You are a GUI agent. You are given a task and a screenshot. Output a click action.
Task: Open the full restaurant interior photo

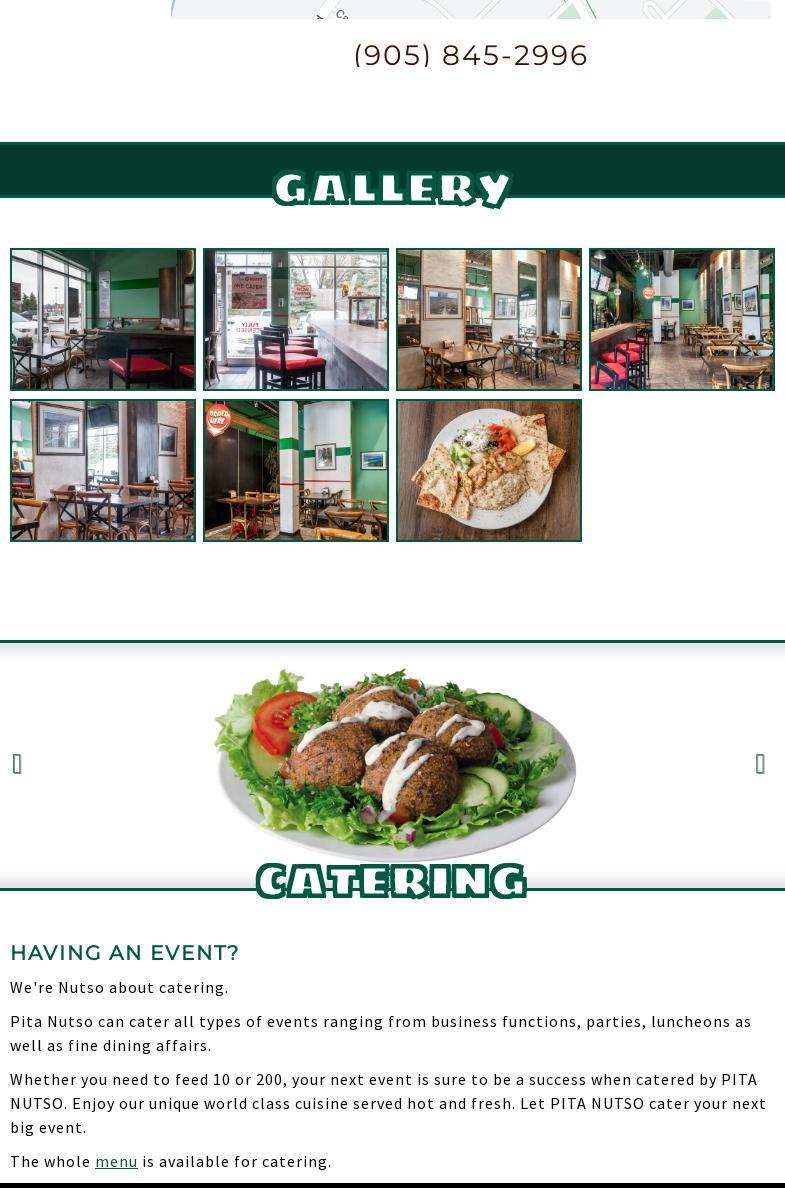[x=682, y=319]
